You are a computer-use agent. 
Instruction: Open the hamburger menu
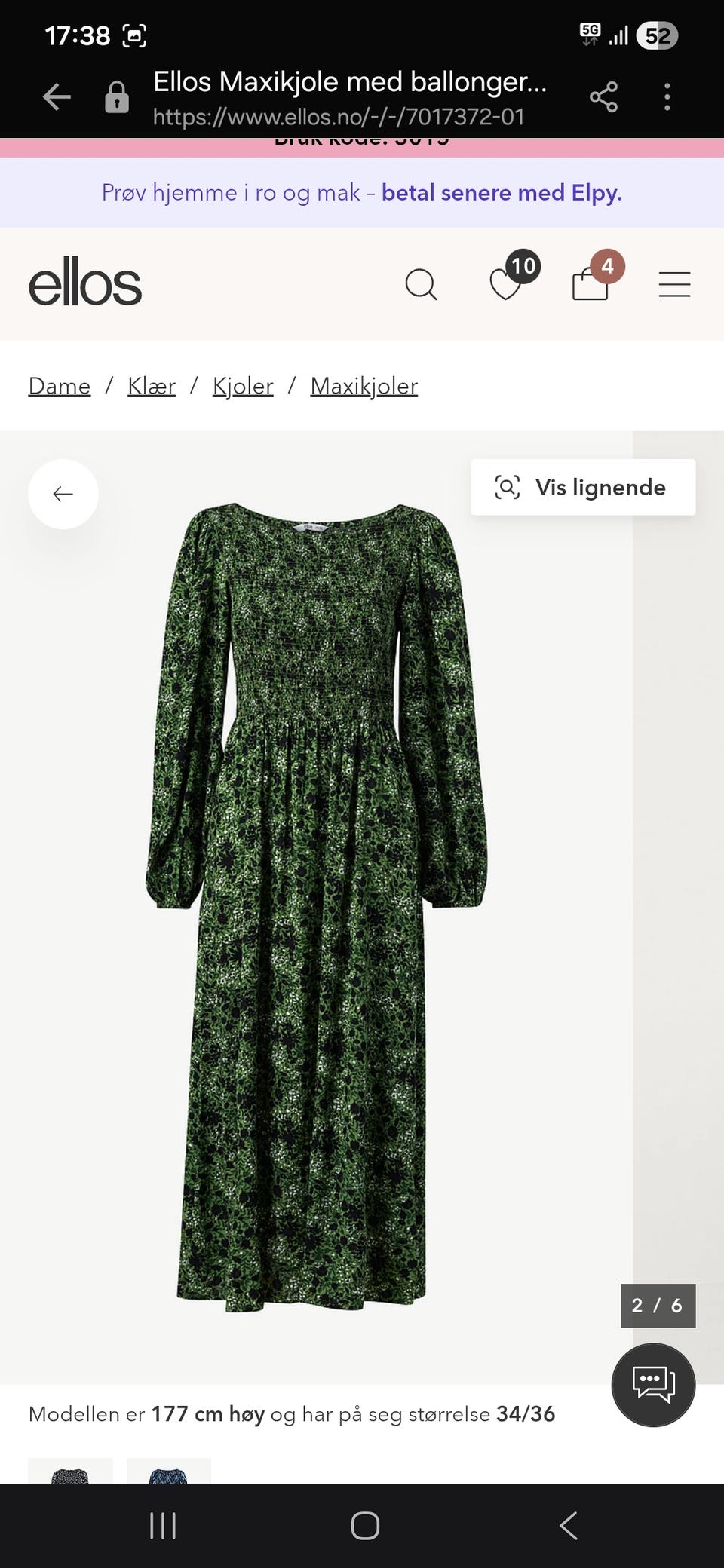[674, 285]
